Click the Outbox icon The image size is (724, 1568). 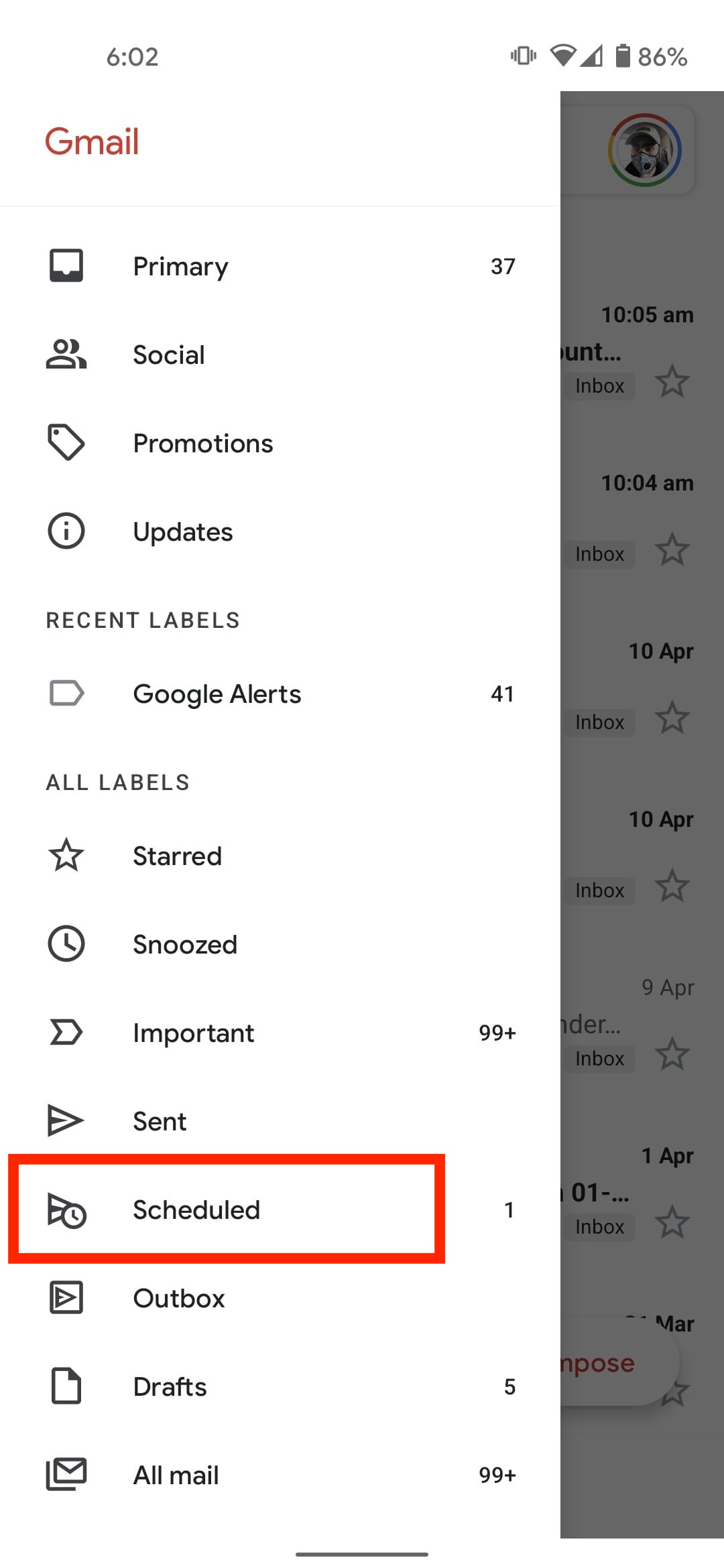tap(66, 1298)
